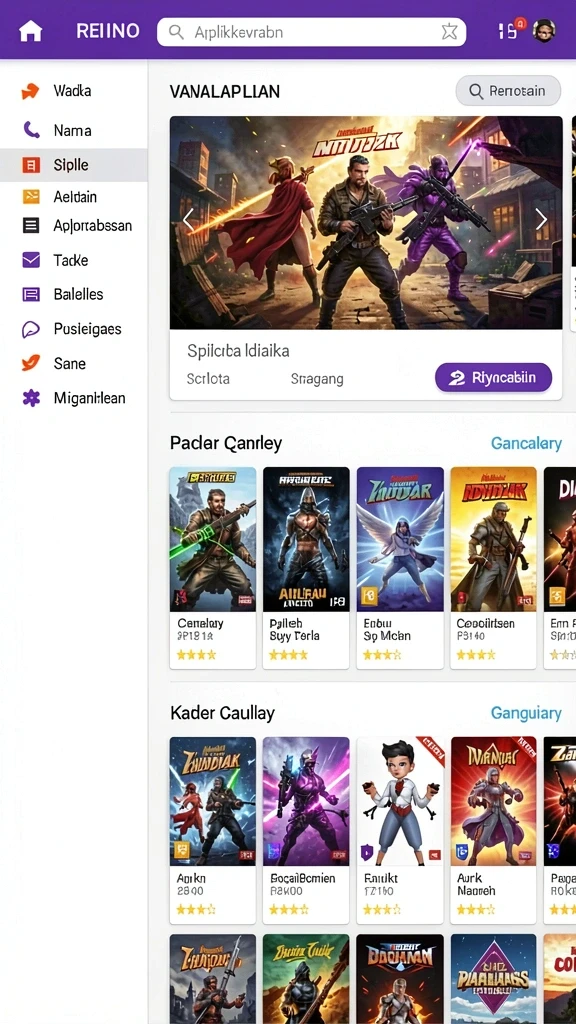
Task: Open Wadka in the sidebar
Action: 74,91
